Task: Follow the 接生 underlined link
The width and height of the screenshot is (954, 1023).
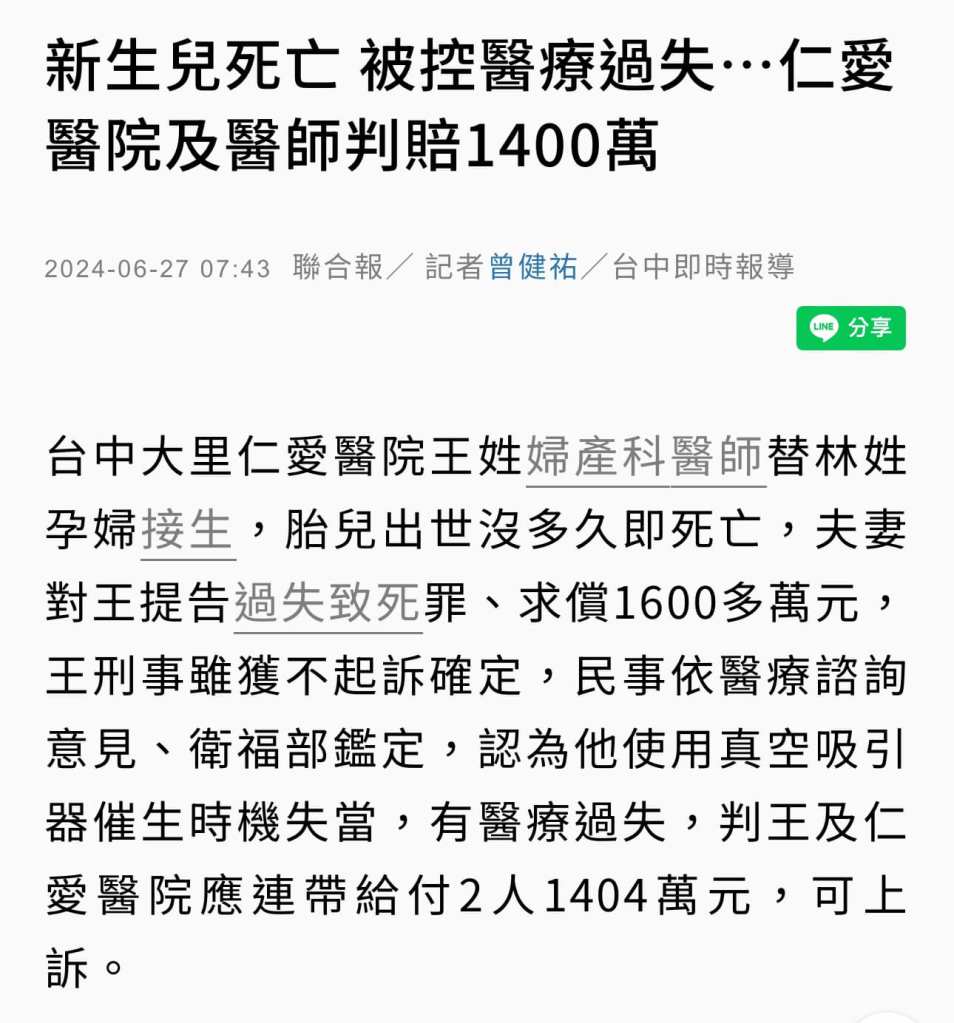Action: pyautogui.click(x=187, y=530)
